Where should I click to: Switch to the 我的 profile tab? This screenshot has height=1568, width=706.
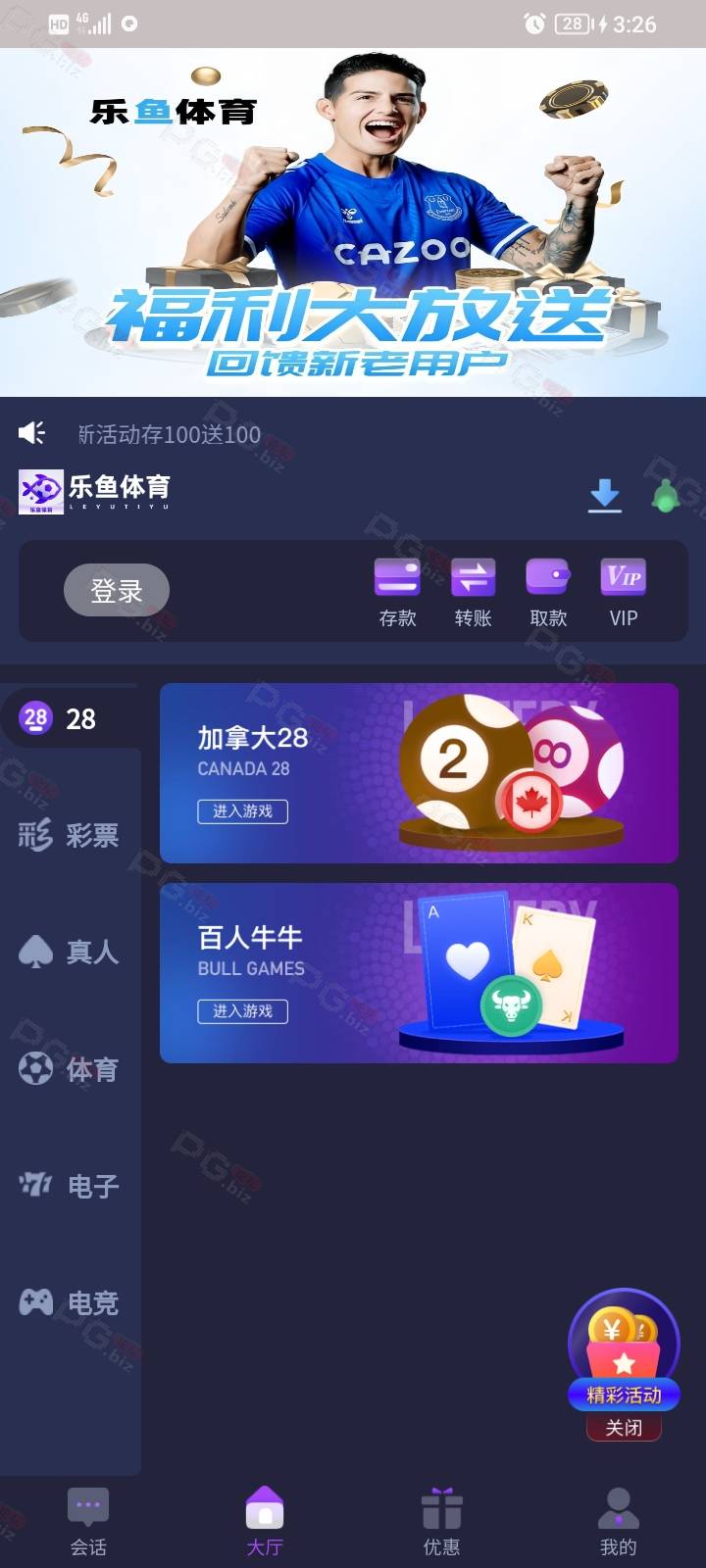click(618, 1522)
